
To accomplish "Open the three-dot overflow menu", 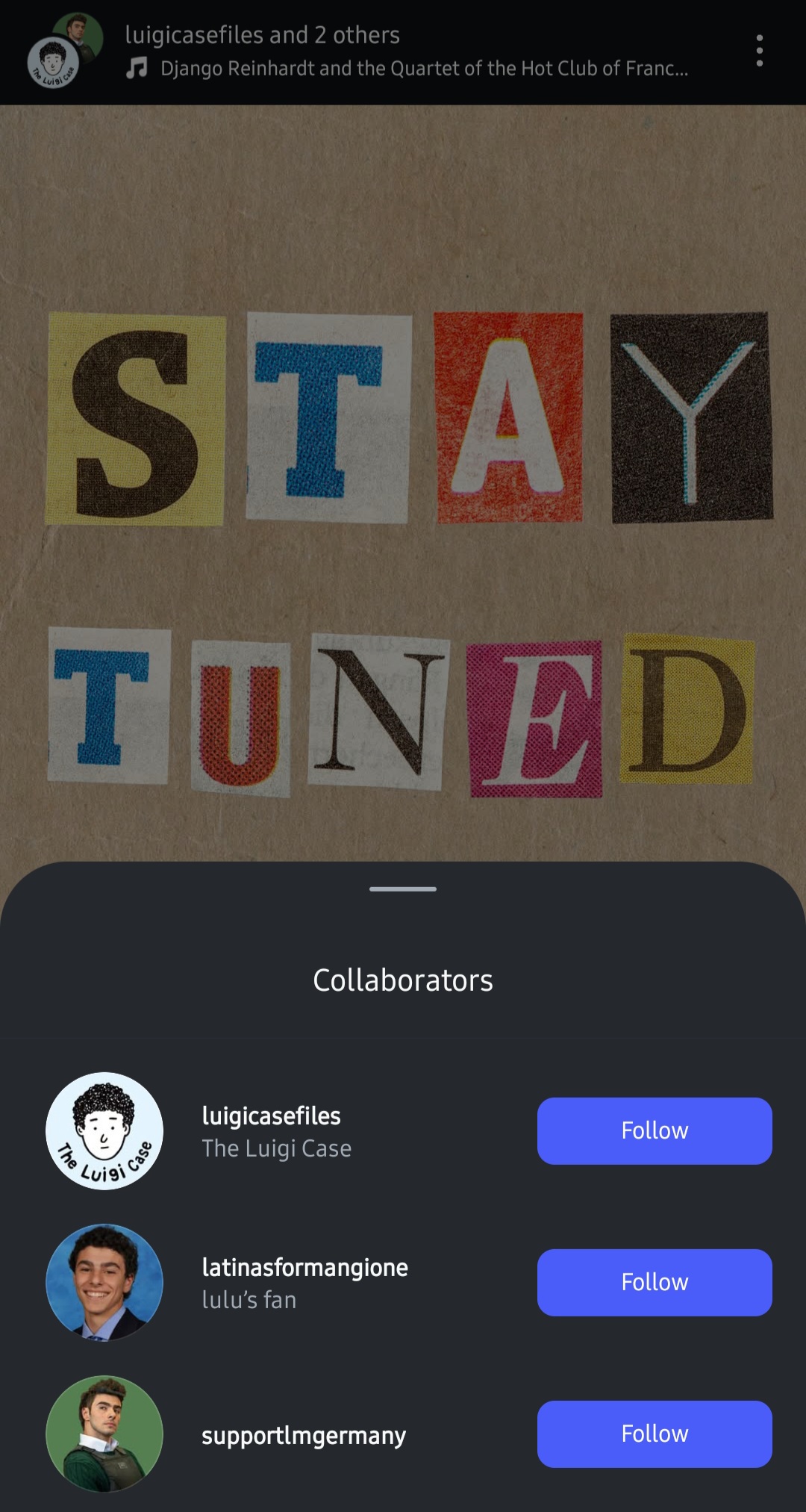I will pos(759,51).
